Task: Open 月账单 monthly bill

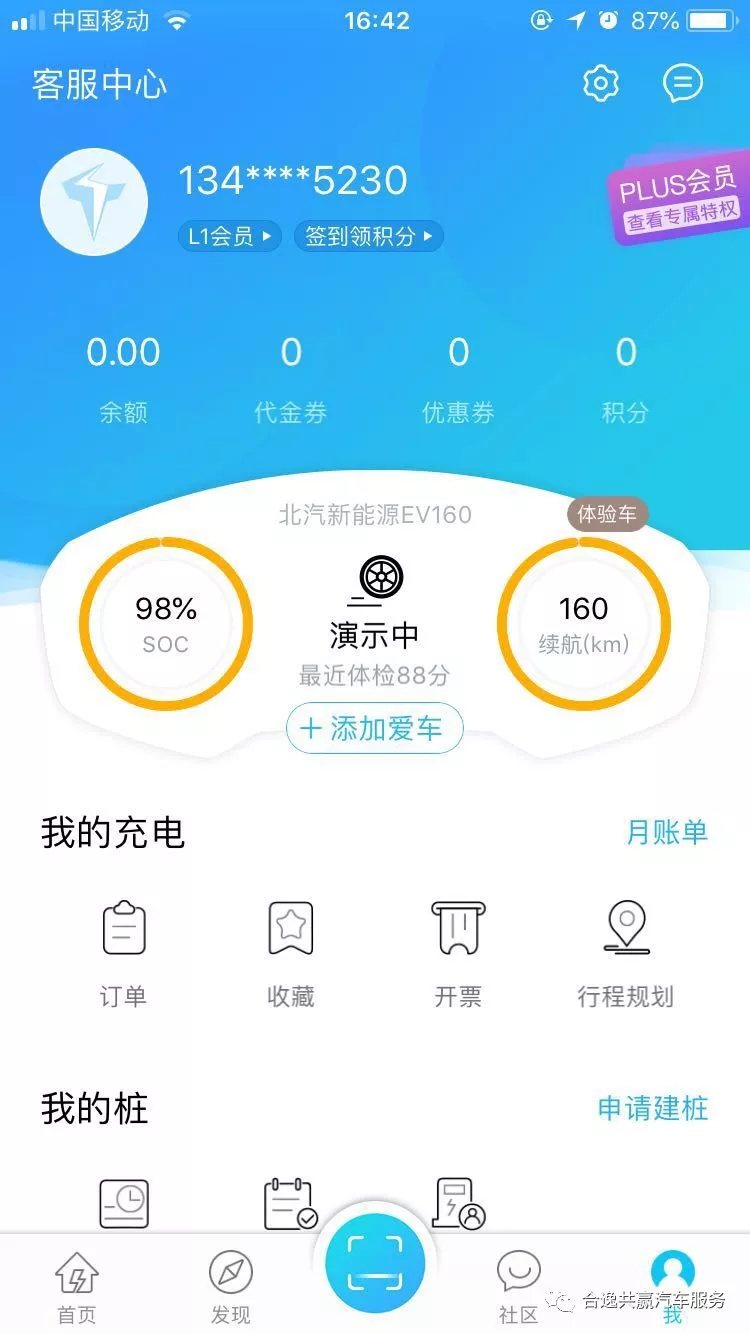Action: [666, 832]
